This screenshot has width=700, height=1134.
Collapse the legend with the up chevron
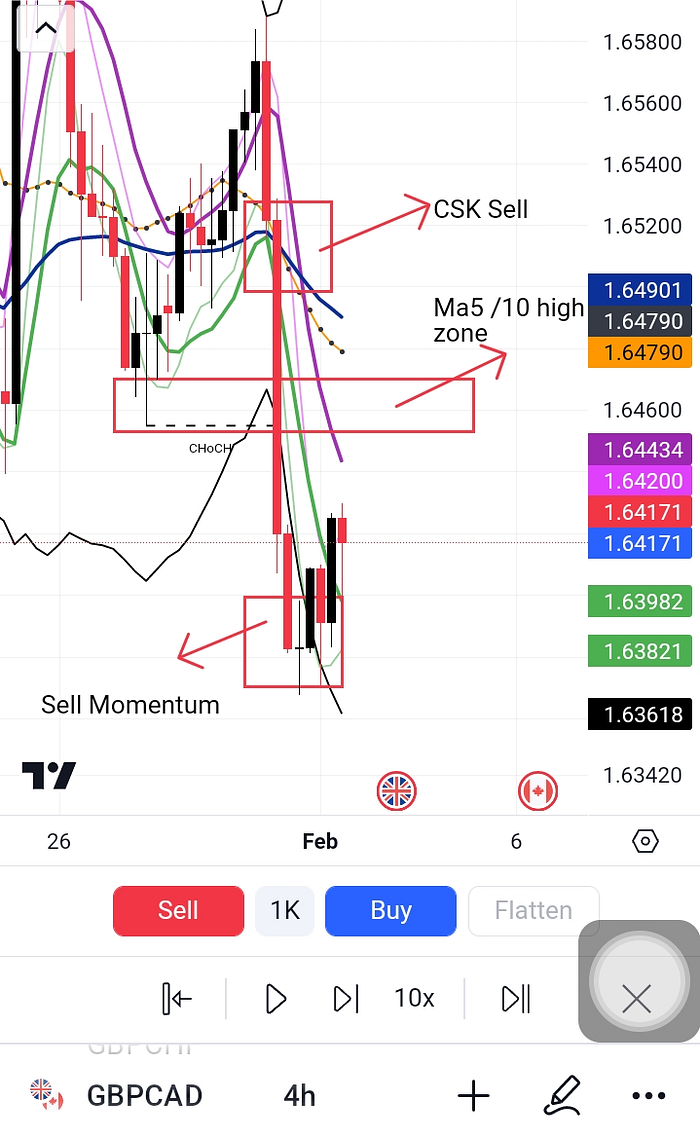tap(46, 29)
